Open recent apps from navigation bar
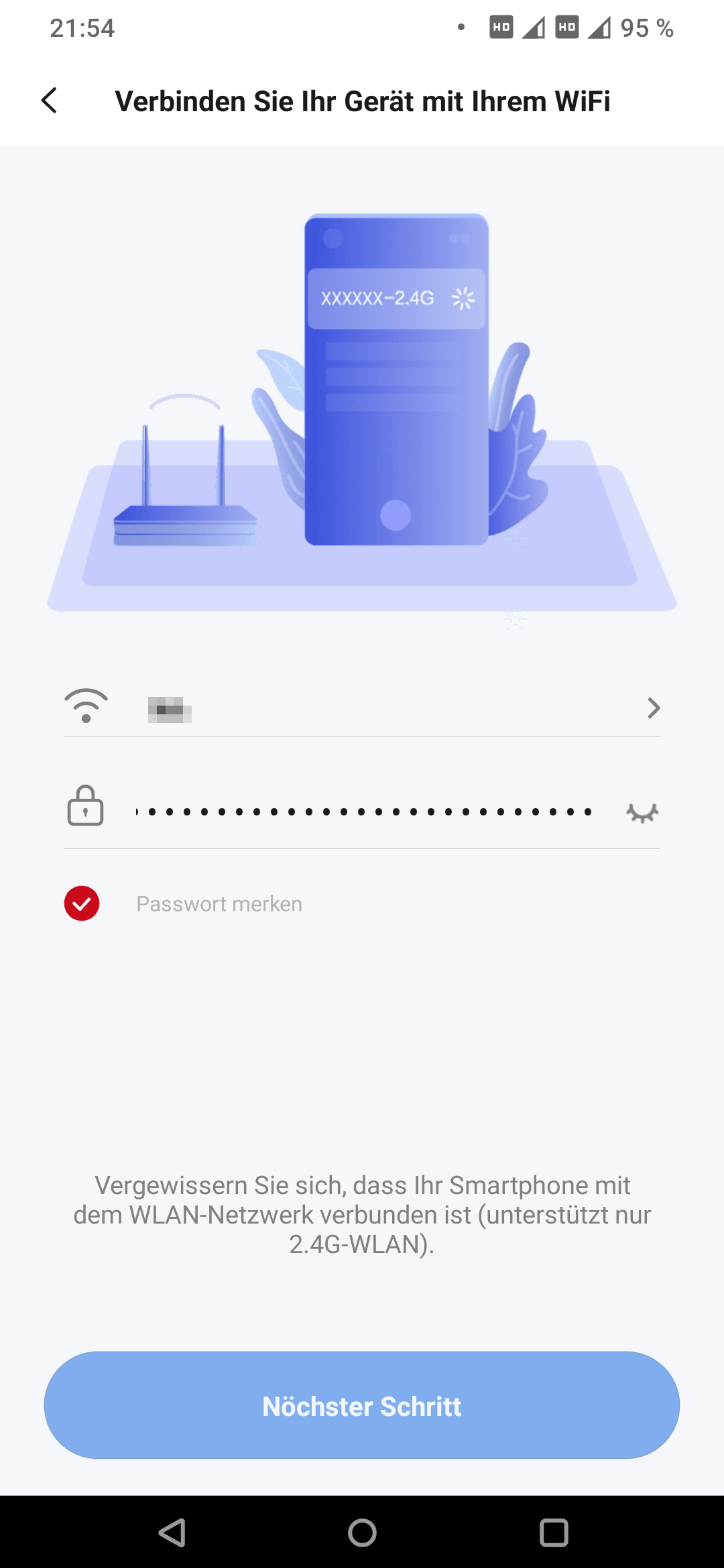The width and height of the screenshot is (724, 1568). [x=554, y=1532]
